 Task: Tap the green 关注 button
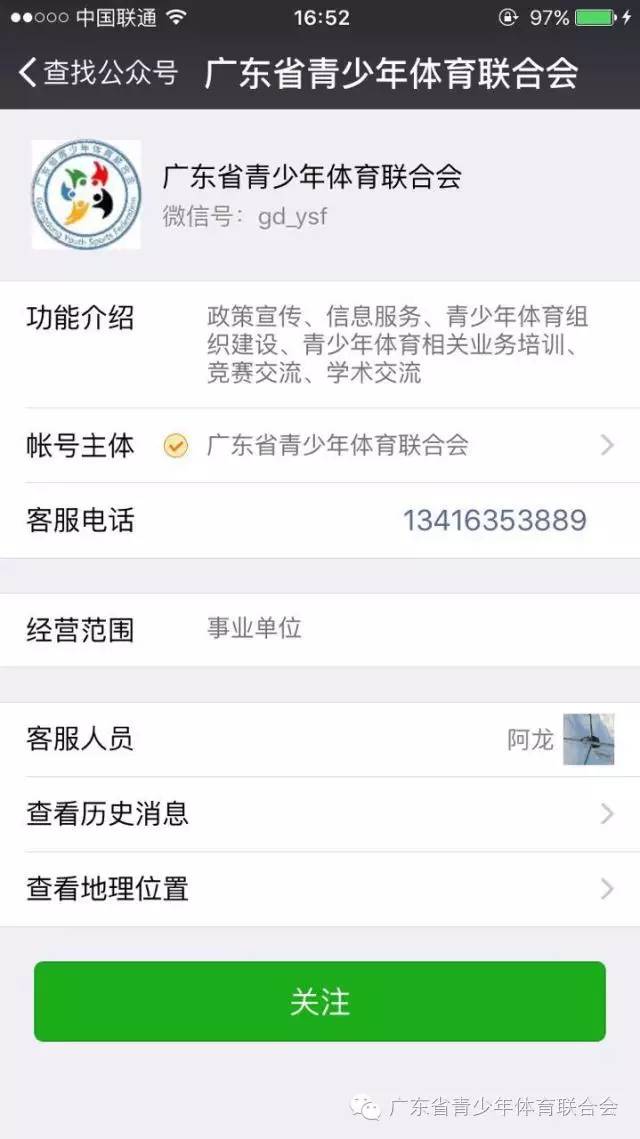320,1002
